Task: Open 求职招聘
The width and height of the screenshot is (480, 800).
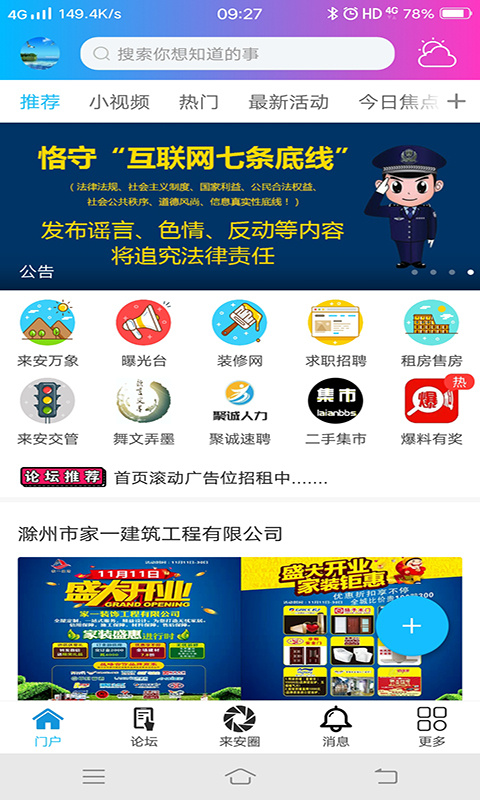Action: tap(336, 334)
